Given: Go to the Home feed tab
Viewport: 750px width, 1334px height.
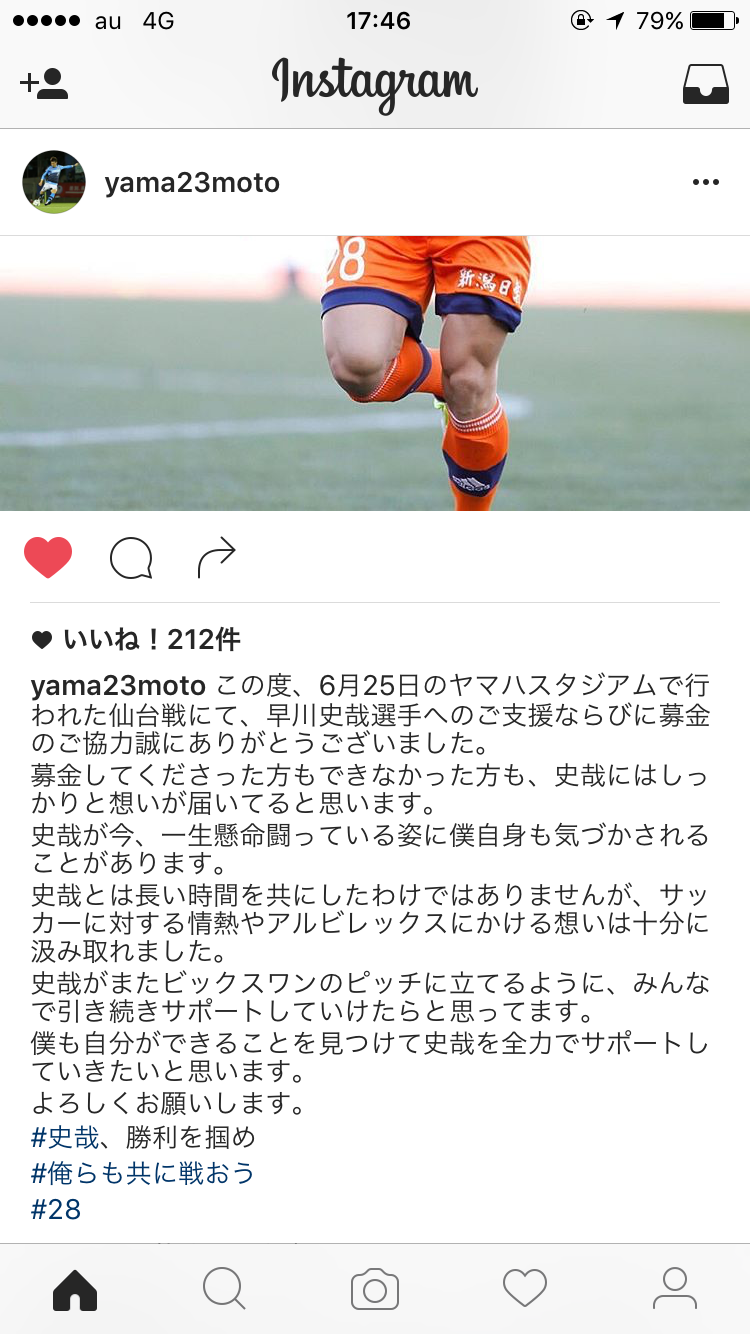Looking at the screenshot, I should 75,1288.
